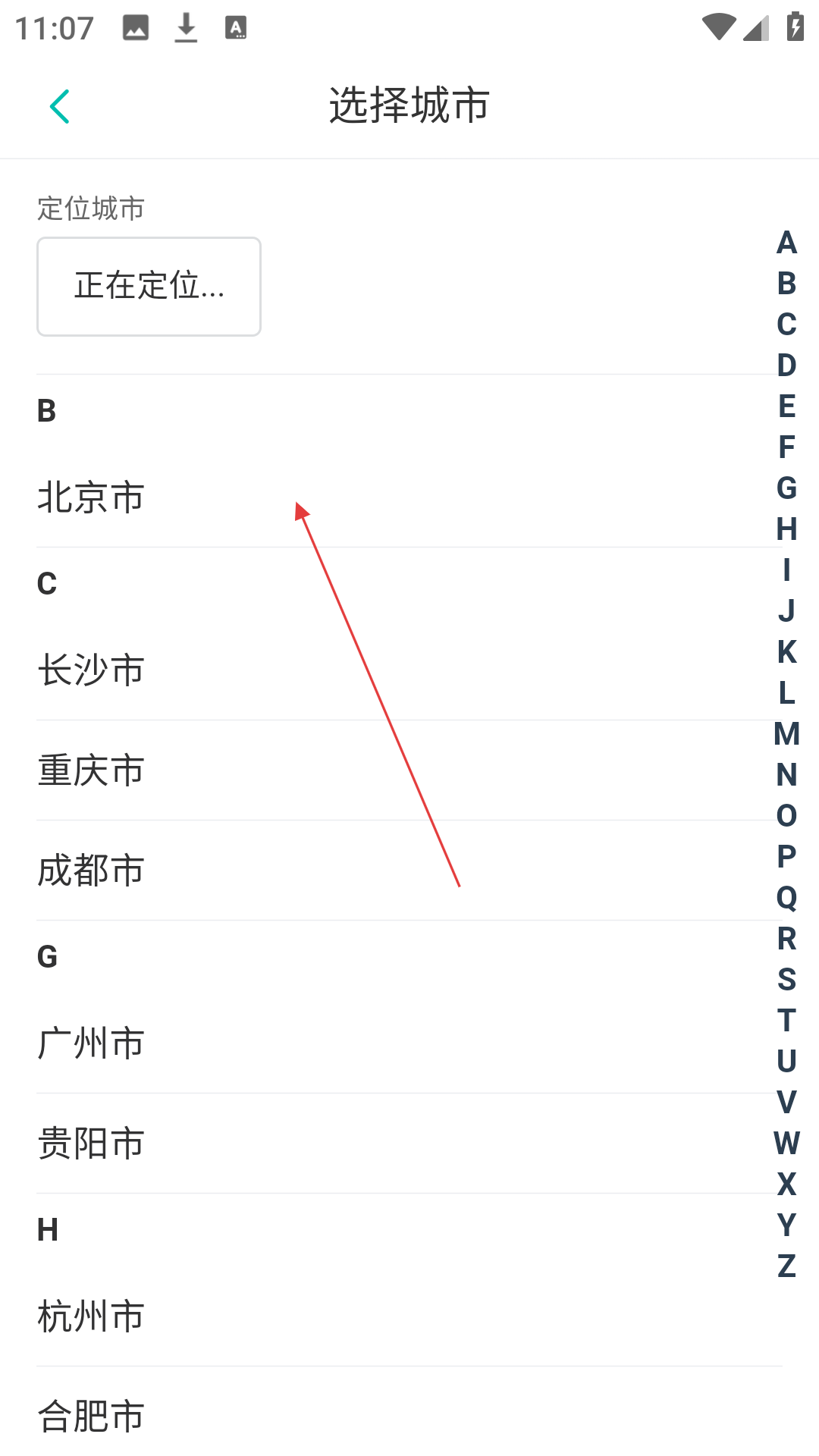This screenshot has width=819, height=1456.
Task: Select 重庆市
Action: [x=409, y=770]
